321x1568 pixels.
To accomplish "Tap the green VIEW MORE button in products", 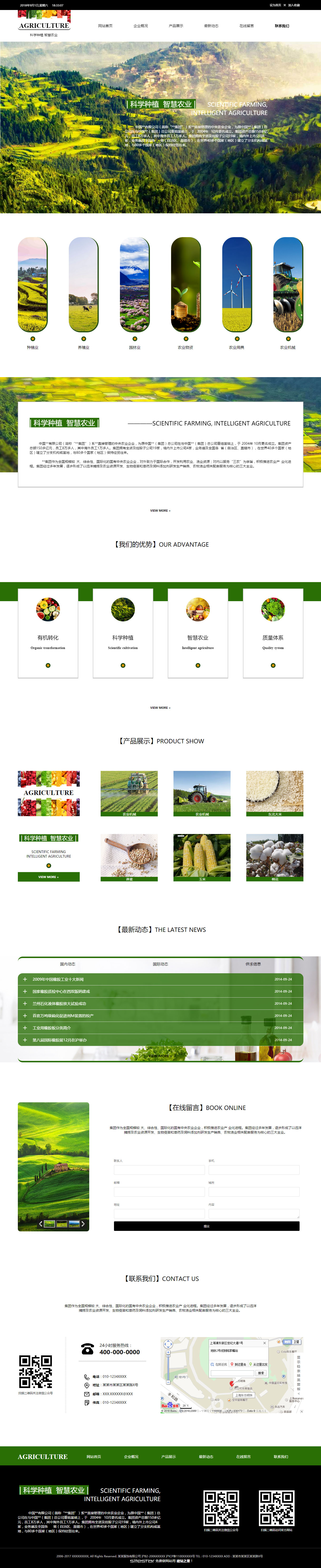I will click(49, 877).
